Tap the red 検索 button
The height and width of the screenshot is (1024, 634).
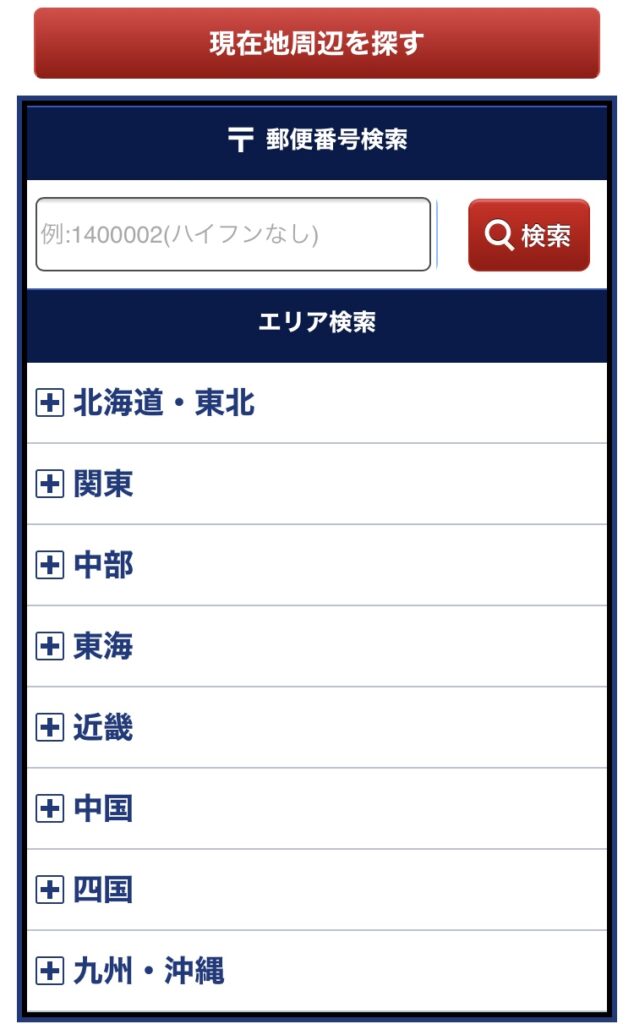pyautogui.click(x=529, y=235)
